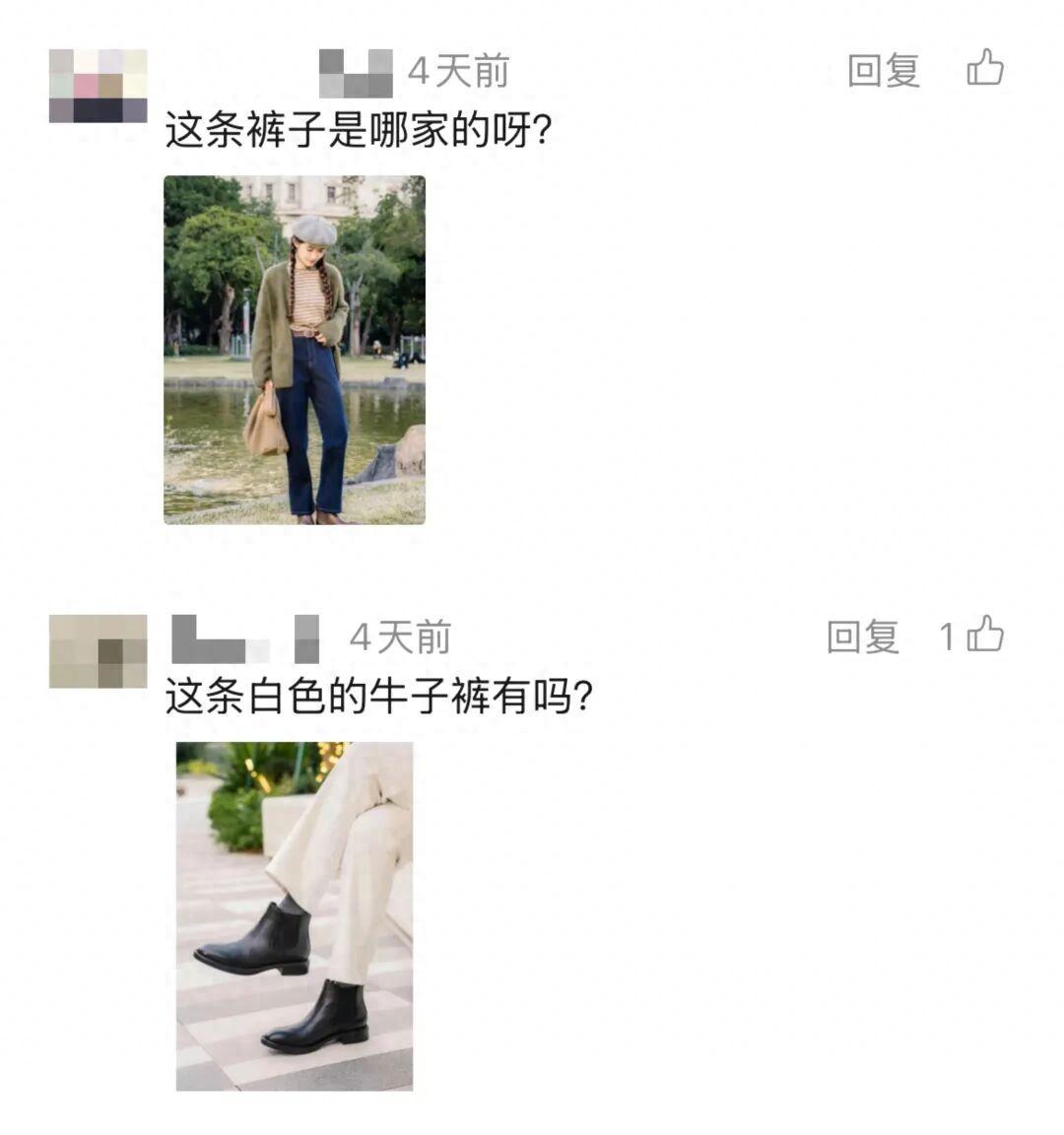Reply to the comment asking 这条裤子是哪家的呀
The width and height of the screenshot is (1064, 1135).
884,70
